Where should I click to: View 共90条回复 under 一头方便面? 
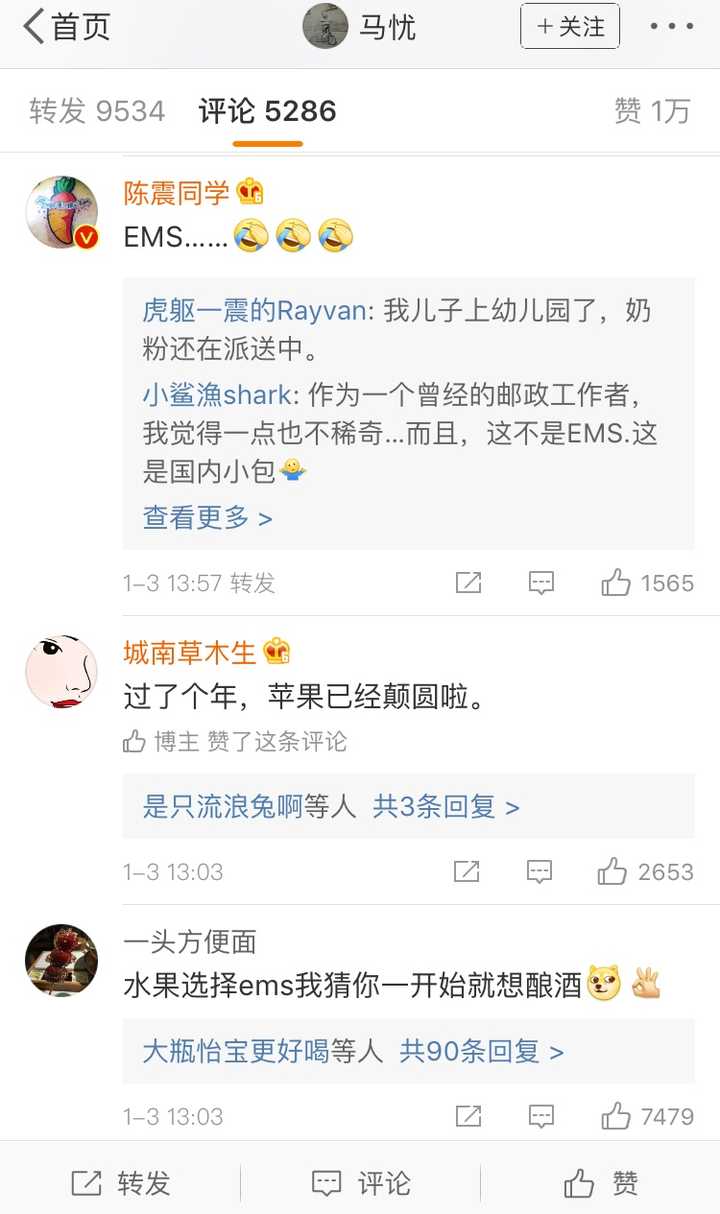pos(481,1052)
